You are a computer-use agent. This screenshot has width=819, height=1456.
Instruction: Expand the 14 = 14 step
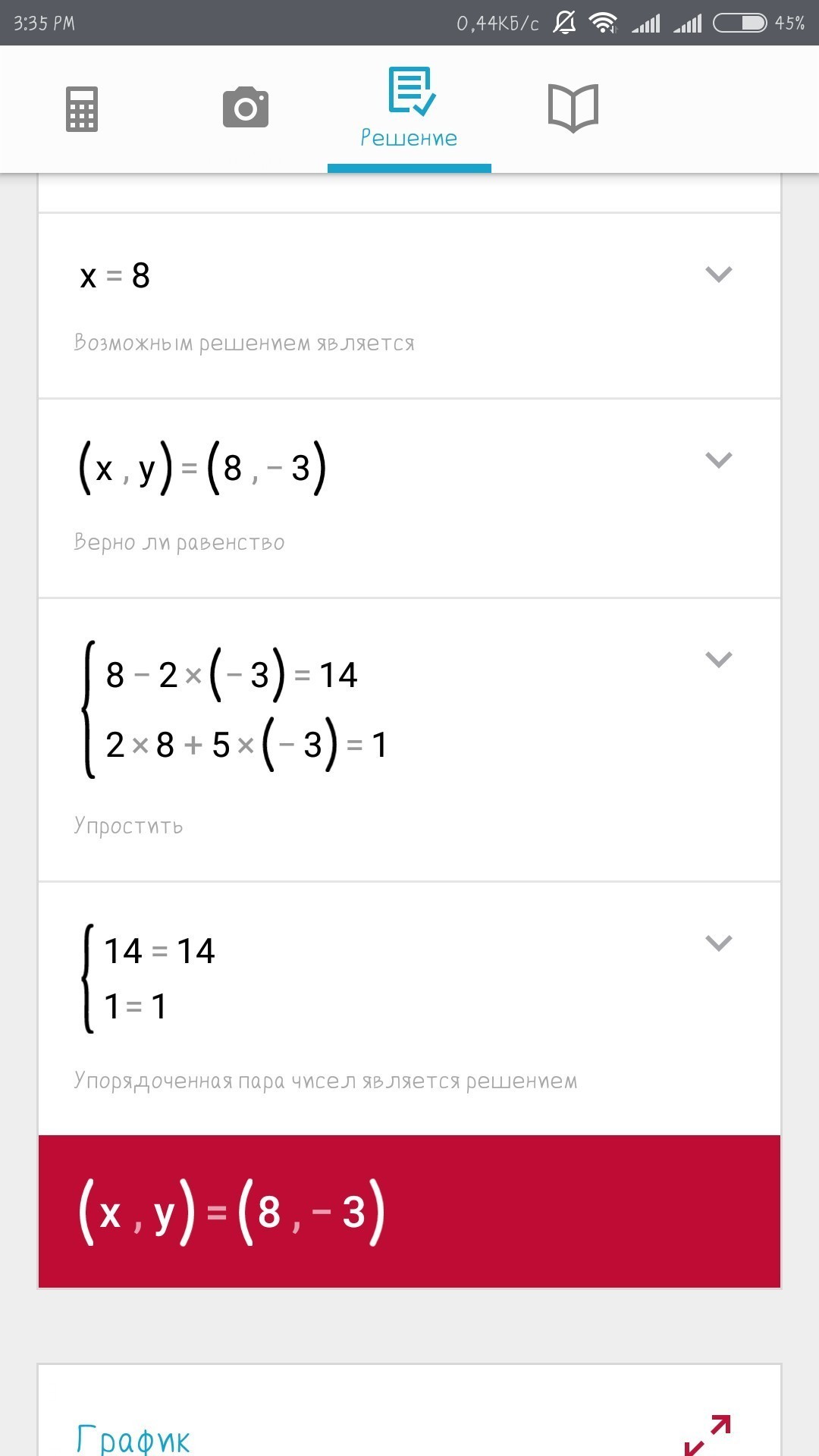(719, 943)
